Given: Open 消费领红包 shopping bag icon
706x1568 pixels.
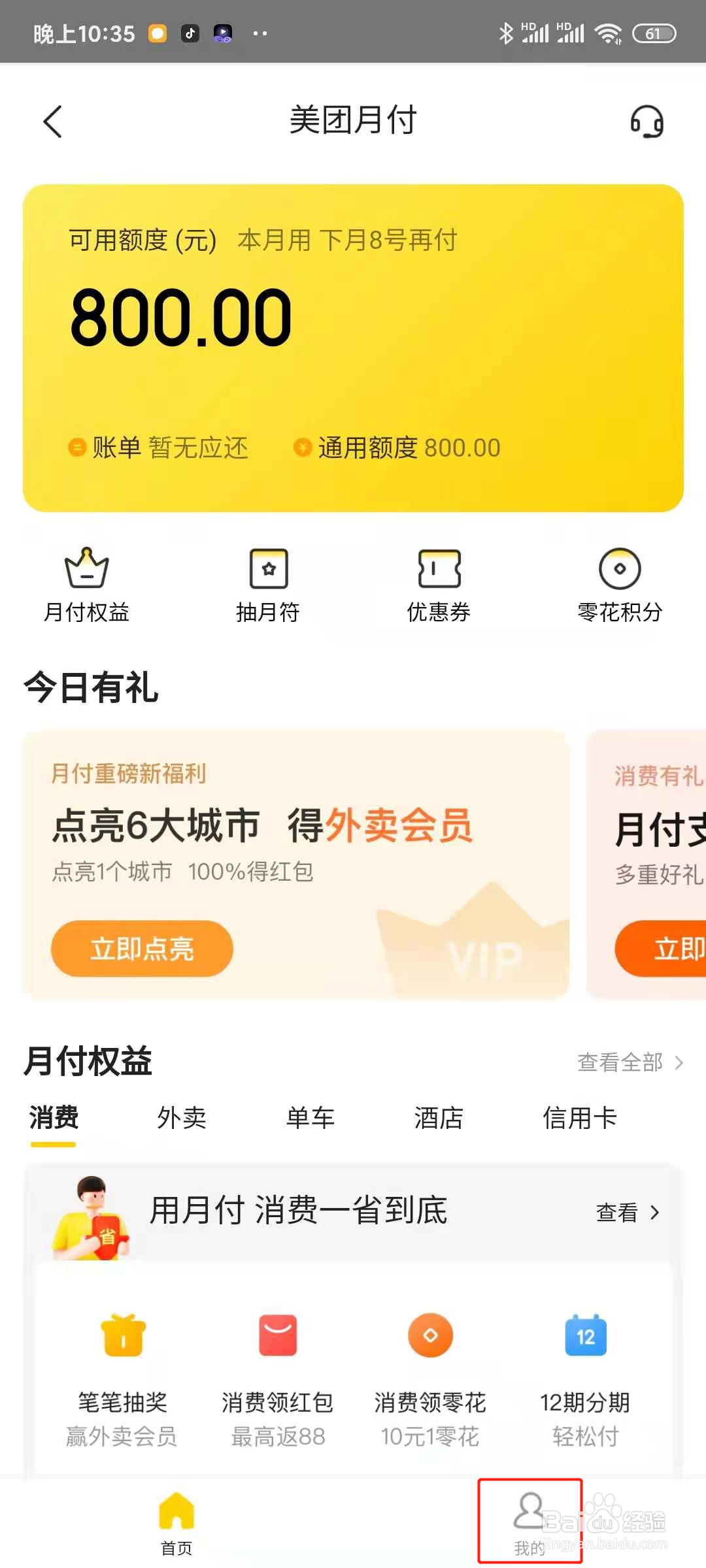Looking at the screenshot, I should (277, 1335).
